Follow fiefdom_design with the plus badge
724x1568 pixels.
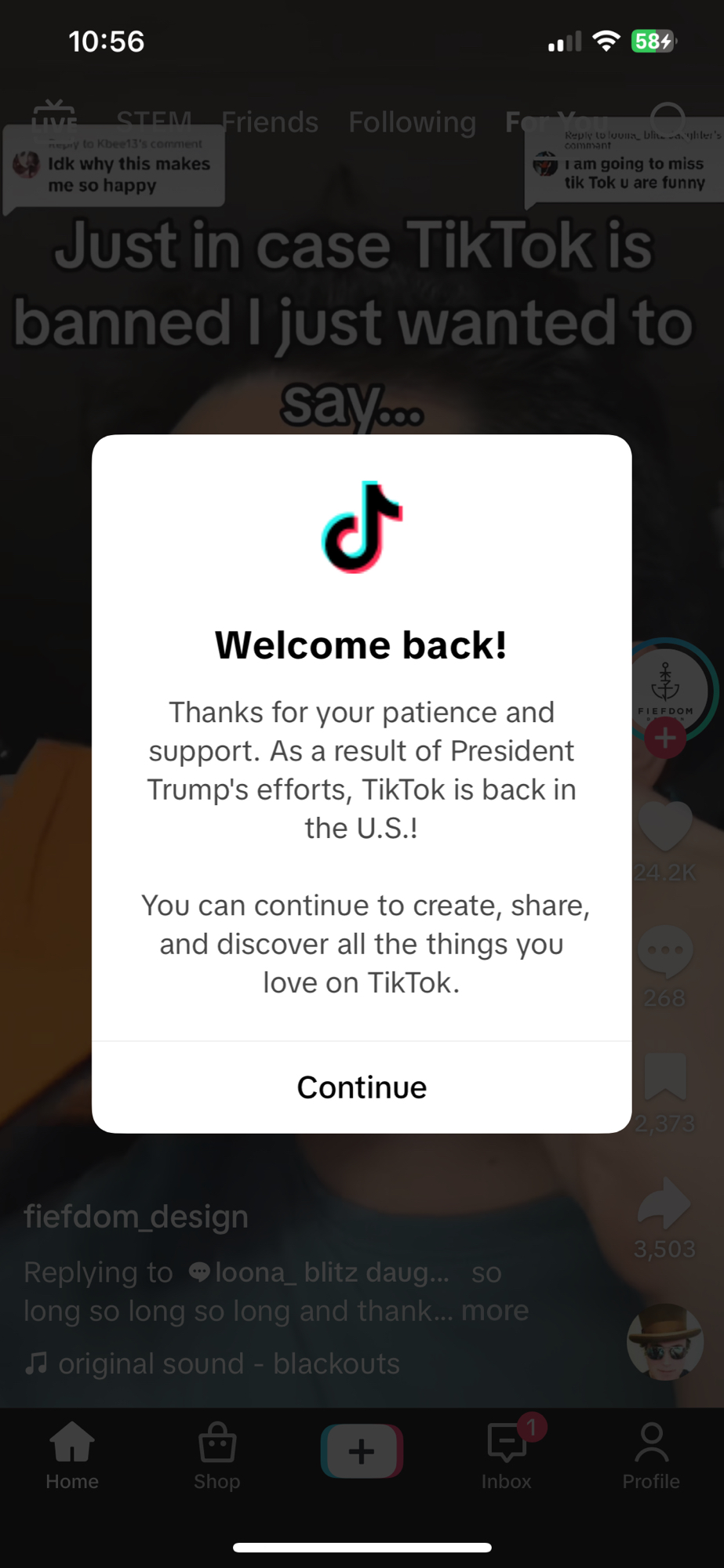click(665, 739)
